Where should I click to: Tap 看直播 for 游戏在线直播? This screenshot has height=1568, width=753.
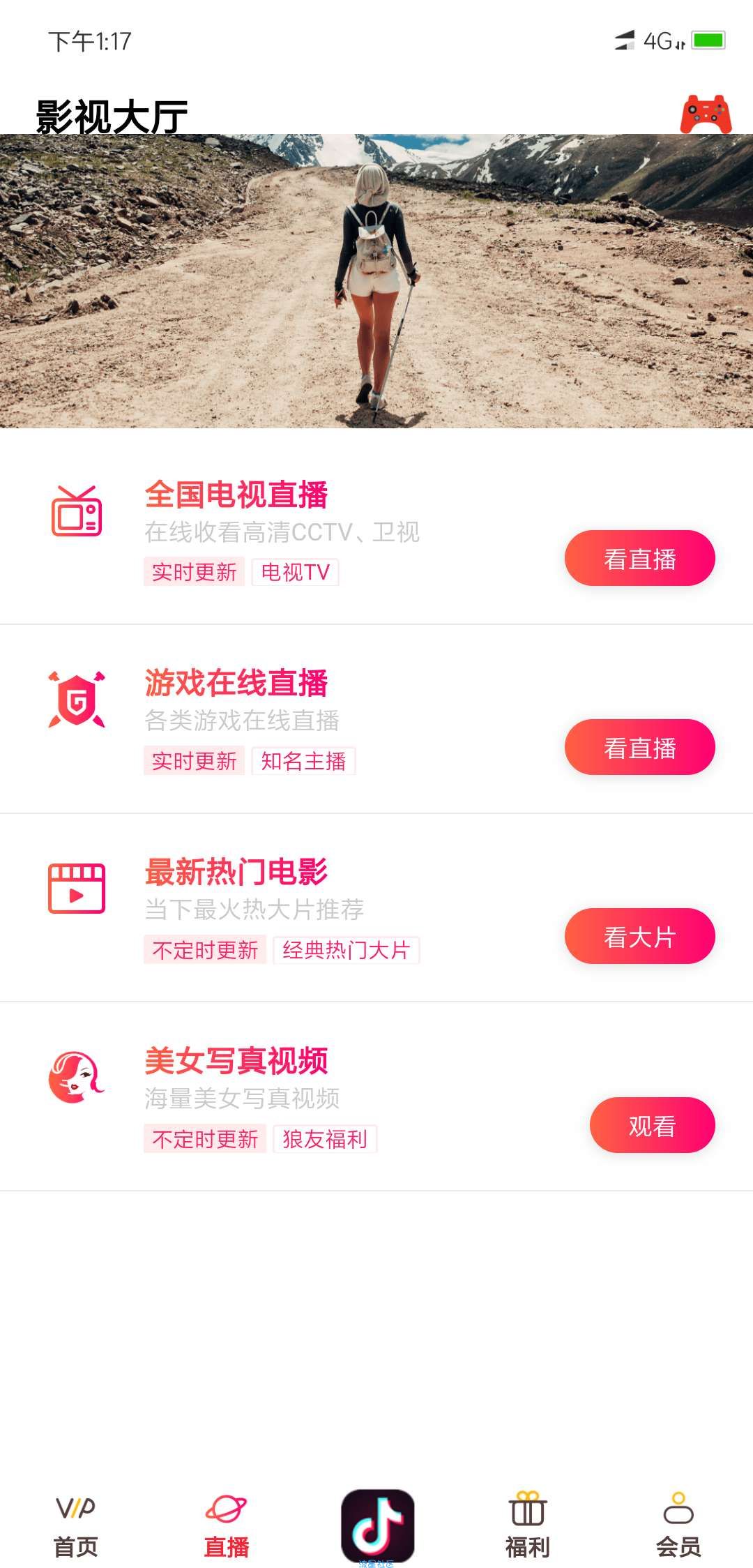tap(639, 748)
